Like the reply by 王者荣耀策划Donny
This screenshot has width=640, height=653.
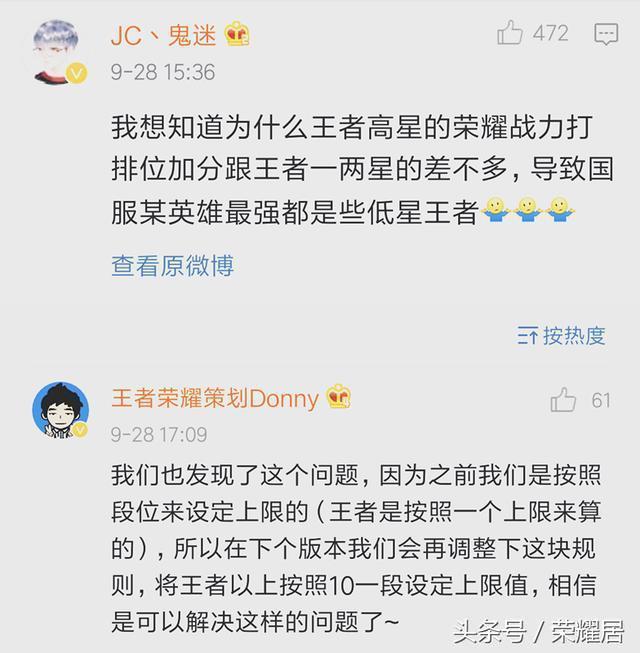point(564,401)
